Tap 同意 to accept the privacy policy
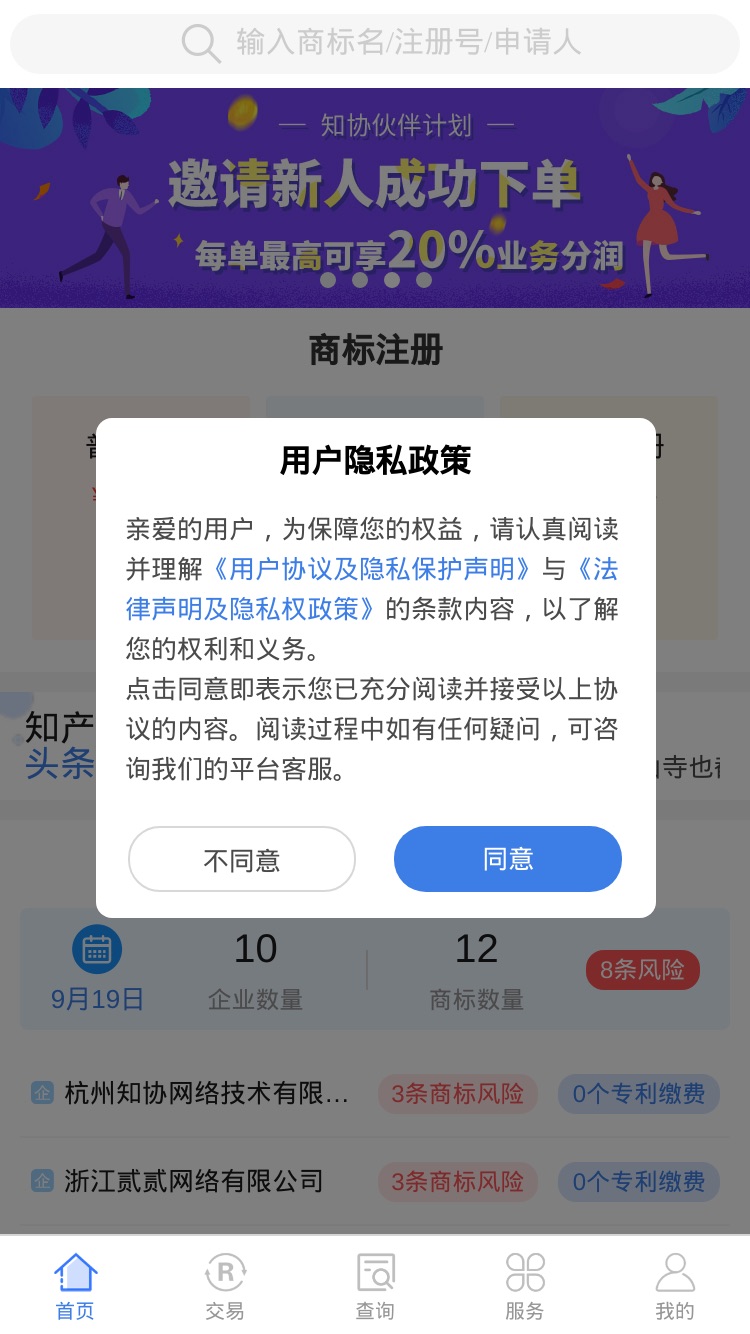 click(x=508, y=859)
